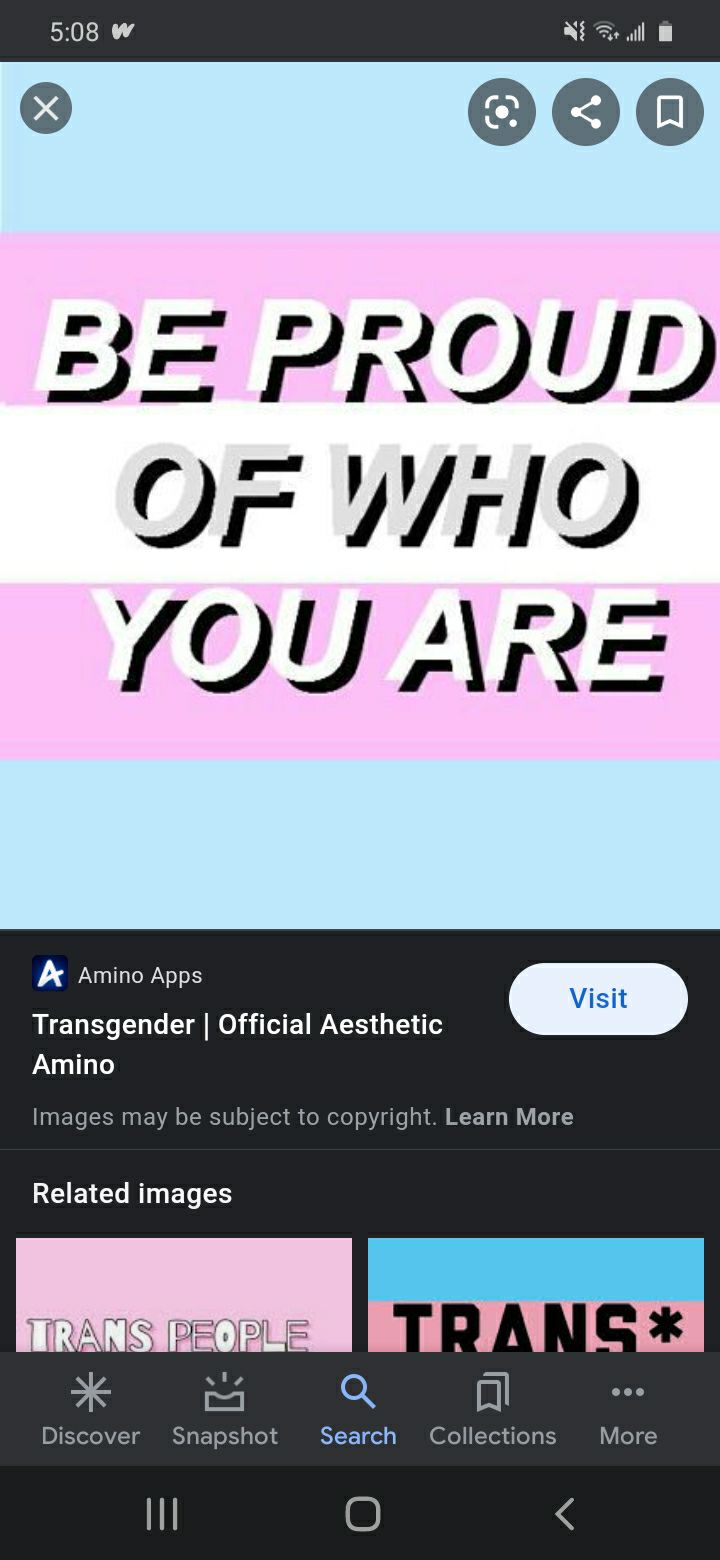Go to the phone home screen
The width and height of the screenshot is (720, 1560).
[362, 1513]
